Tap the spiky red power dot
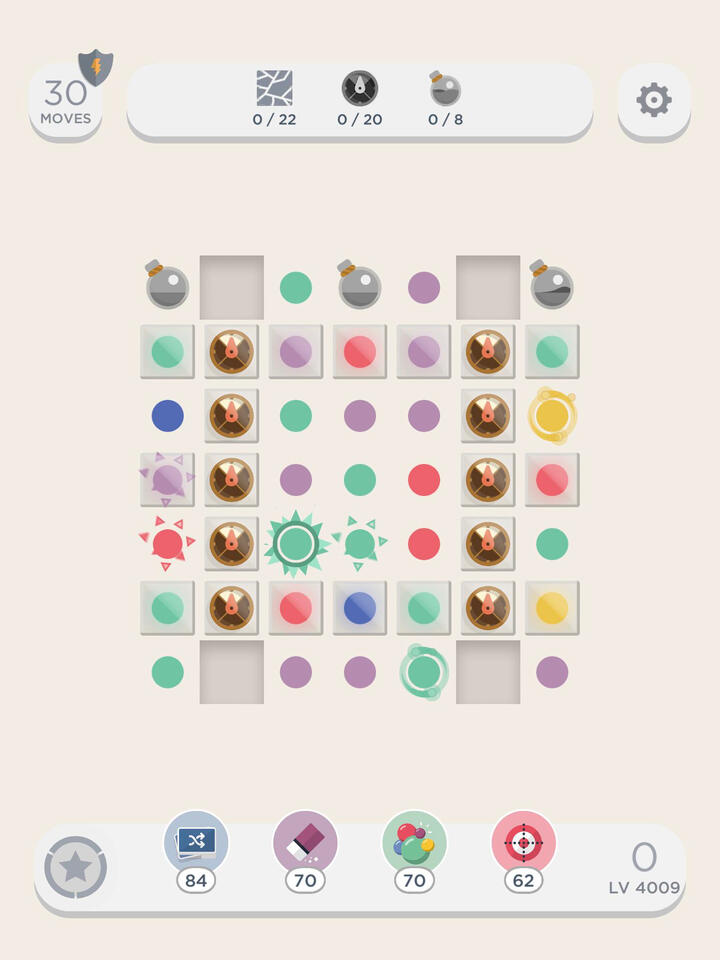The width and height of the screenshot is (720, 960). [x=166, y=545]
